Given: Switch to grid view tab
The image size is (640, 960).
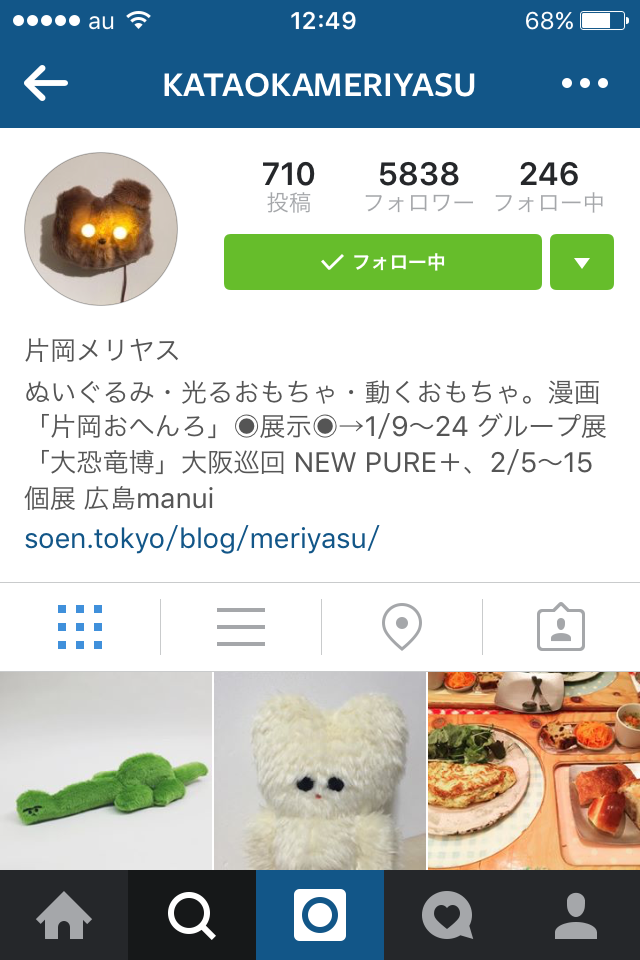Looking at the screenshot, I should pyautogui.click(x=80, y=627).
